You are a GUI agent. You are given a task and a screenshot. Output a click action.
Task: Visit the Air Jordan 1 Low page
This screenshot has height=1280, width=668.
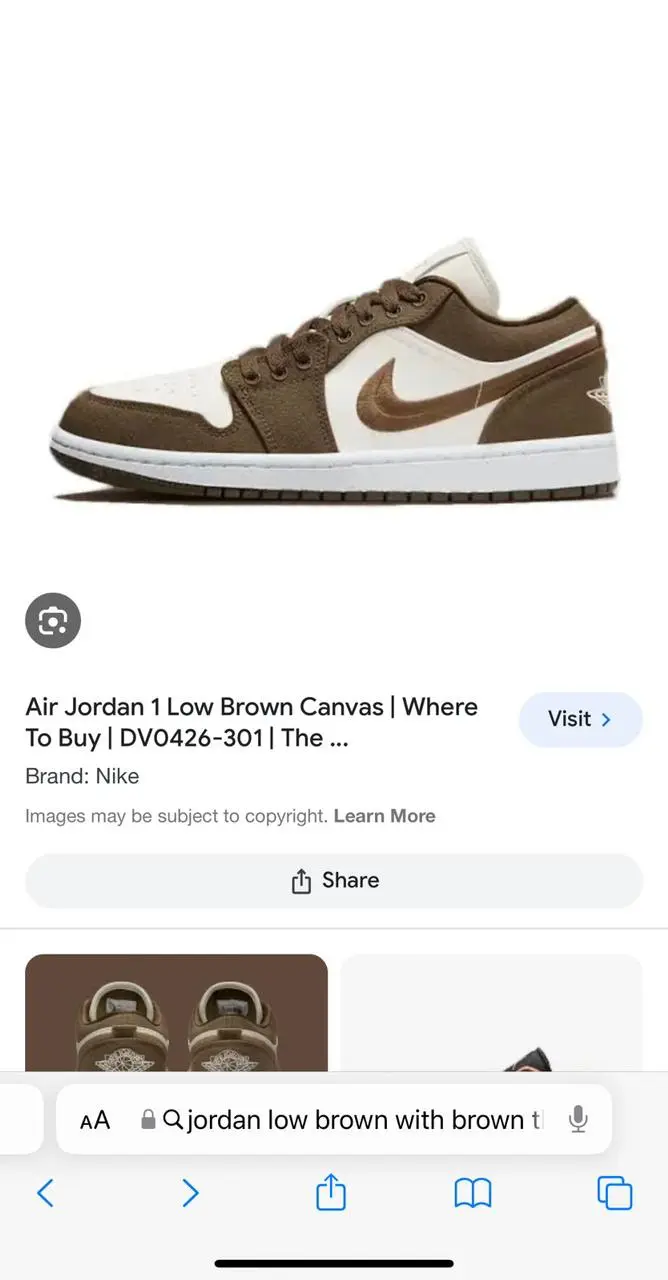580,719
